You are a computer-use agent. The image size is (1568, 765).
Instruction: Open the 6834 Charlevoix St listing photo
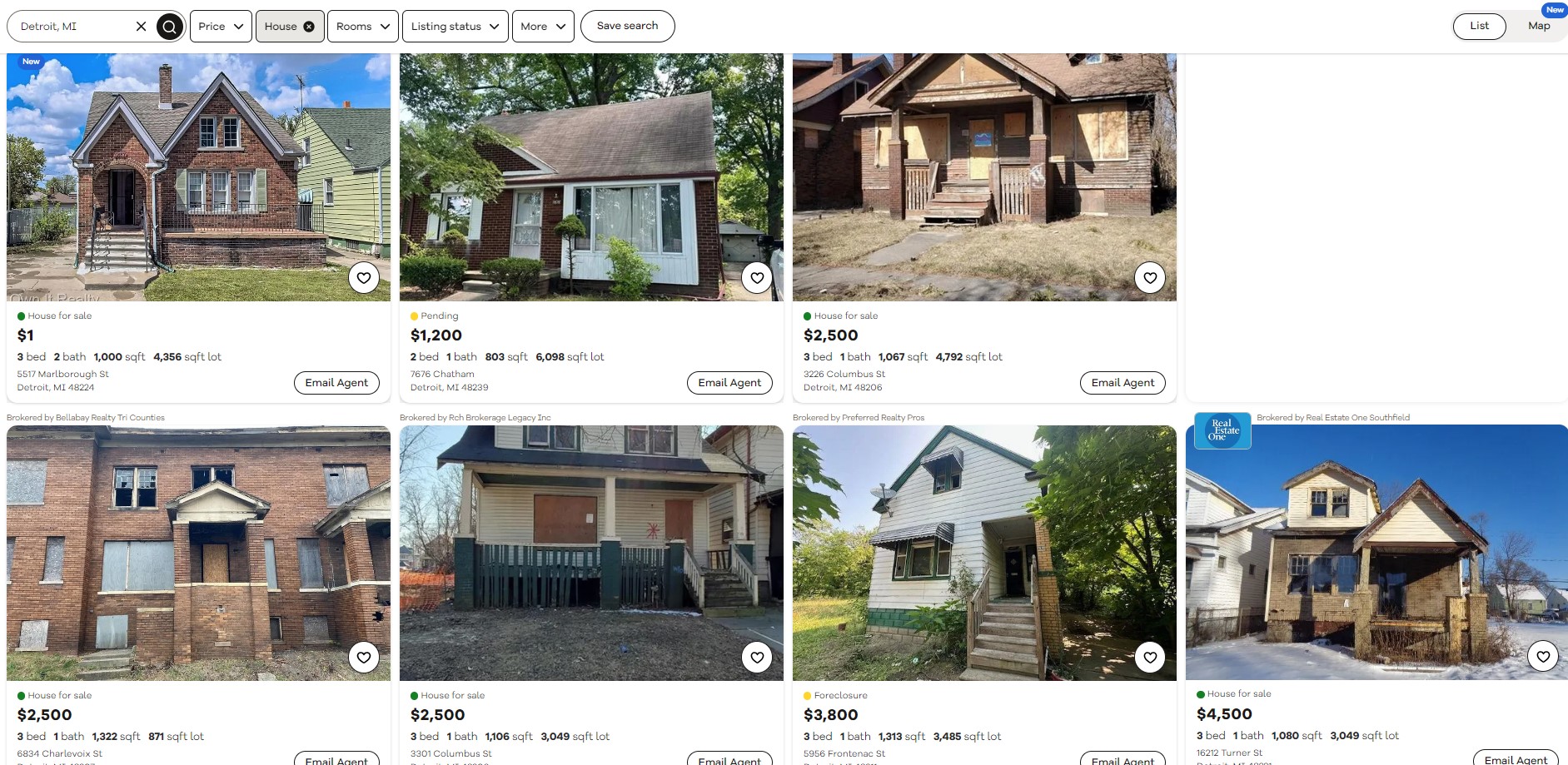tap(198, 553)
